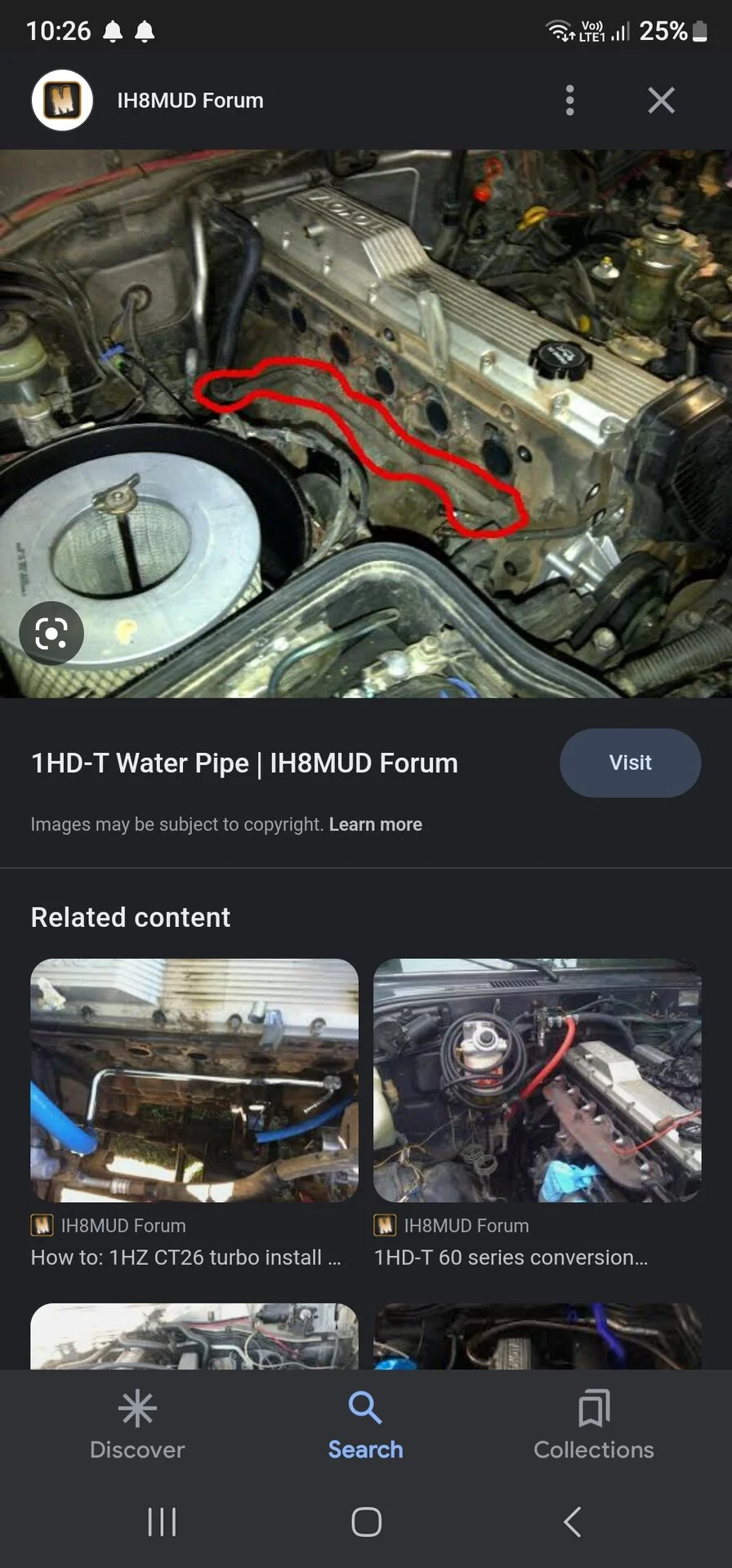732x1568 pixels.
Task: Go back using the system back button
Action: click(572, 1521)
